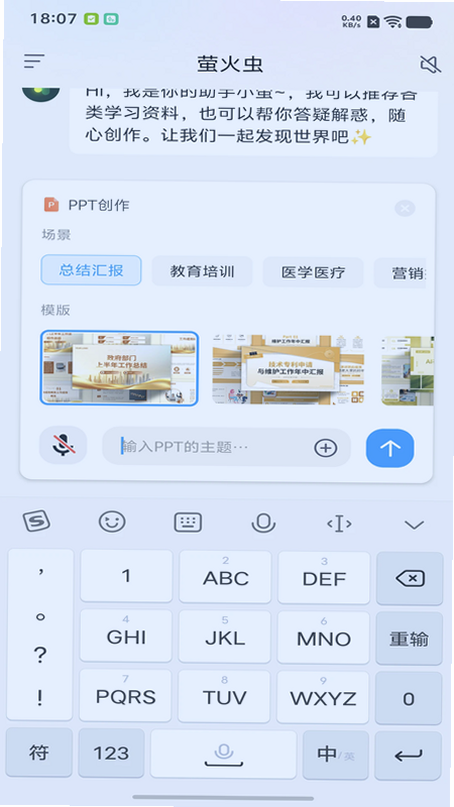This screenshot has width=454, height=807.
Task: Open the side menu drawer
Action: coord(34,62)
